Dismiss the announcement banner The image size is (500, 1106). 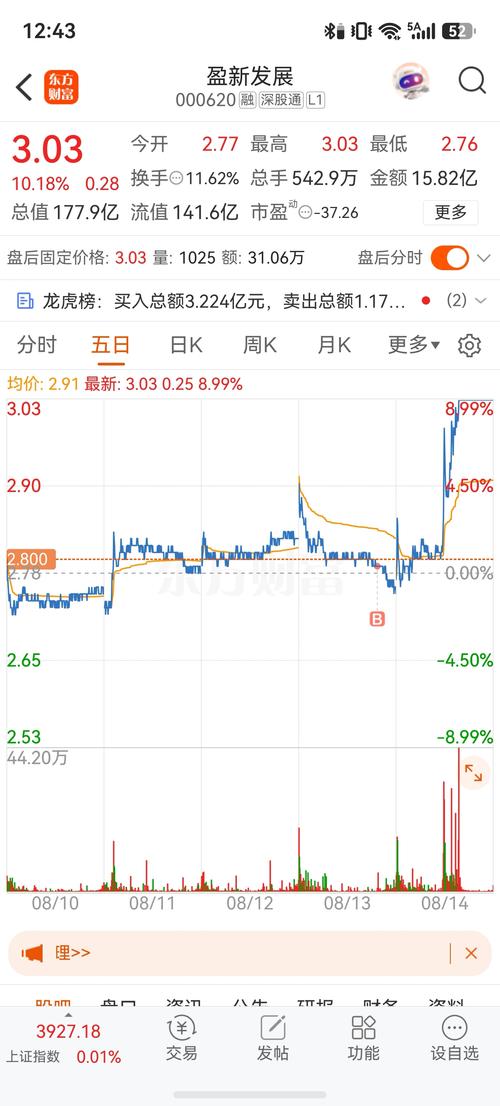[x=471, y=954]
